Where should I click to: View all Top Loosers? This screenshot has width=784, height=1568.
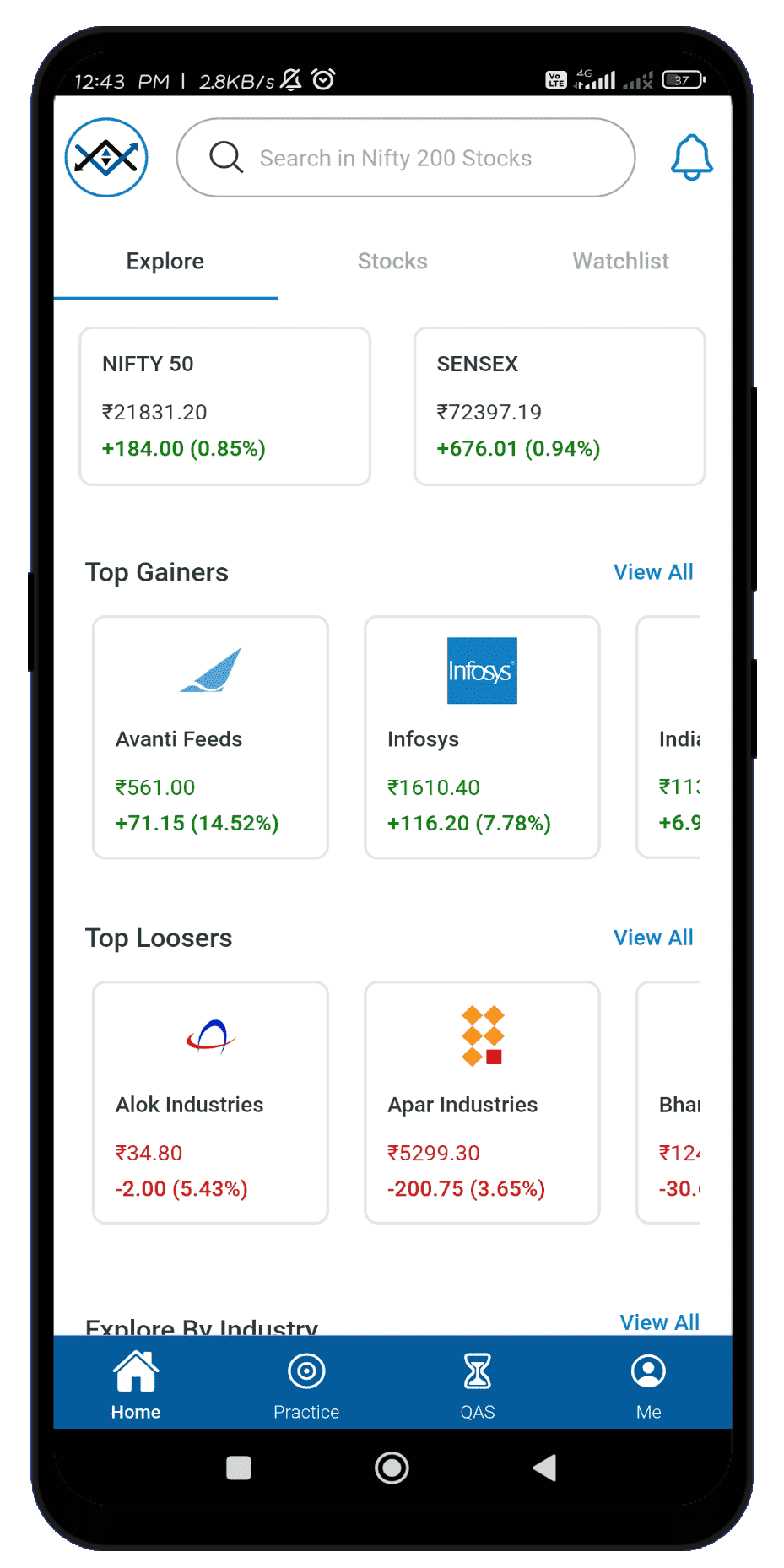click(653, 938)
